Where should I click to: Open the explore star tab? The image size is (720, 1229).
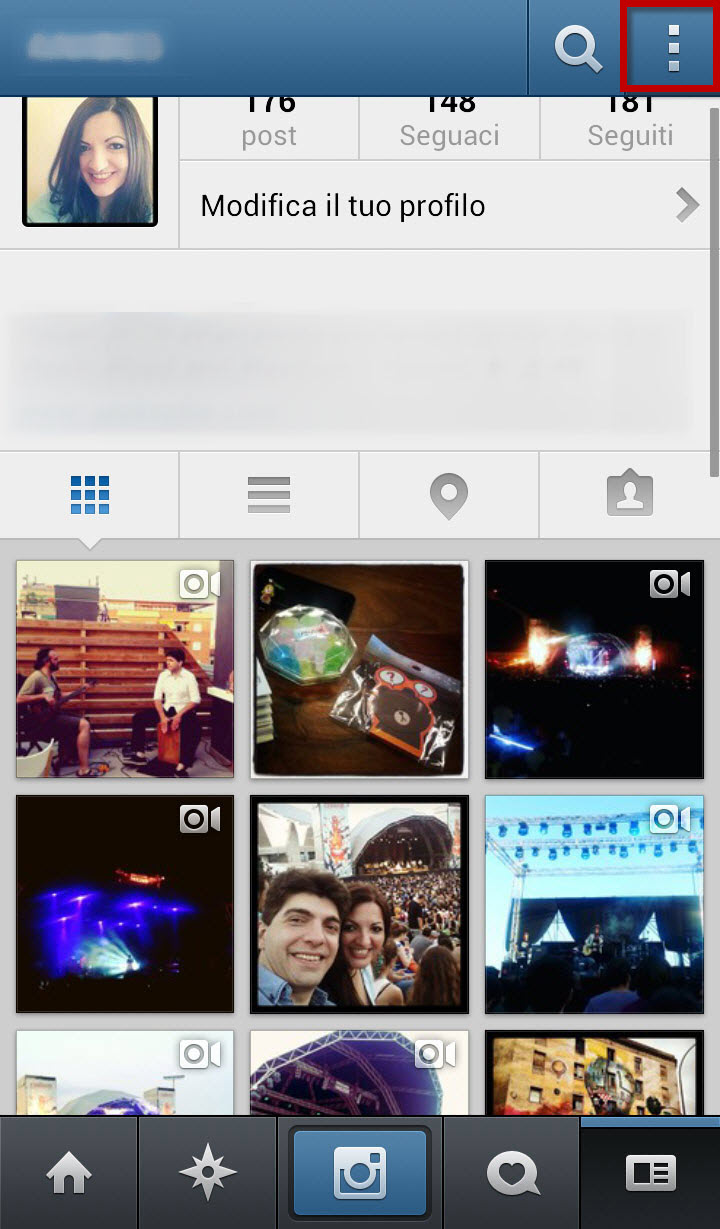[x=207, y=1173]
